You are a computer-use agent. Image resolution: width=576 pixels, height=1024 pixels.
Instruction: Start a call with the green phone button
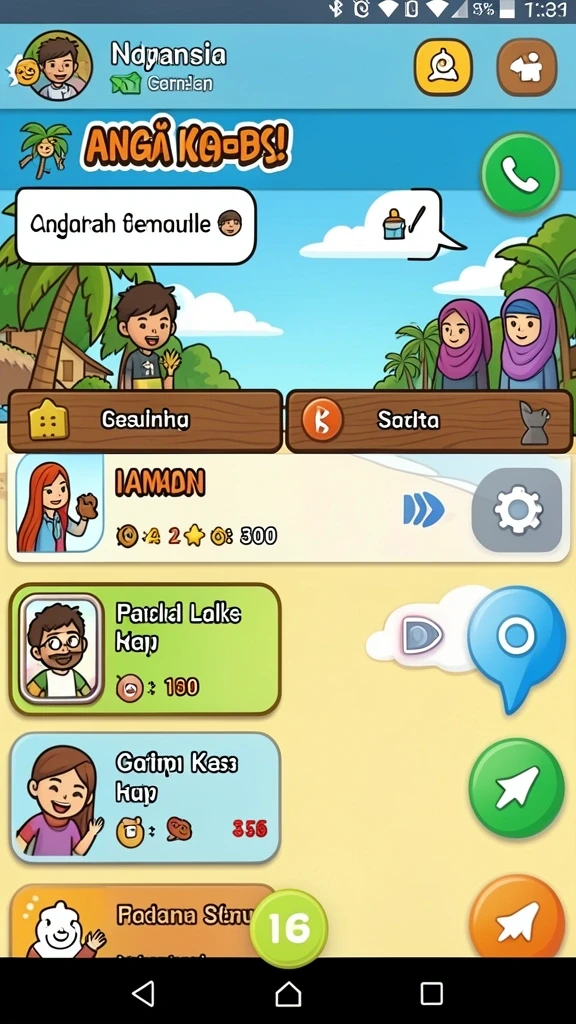tap(520, 173)
